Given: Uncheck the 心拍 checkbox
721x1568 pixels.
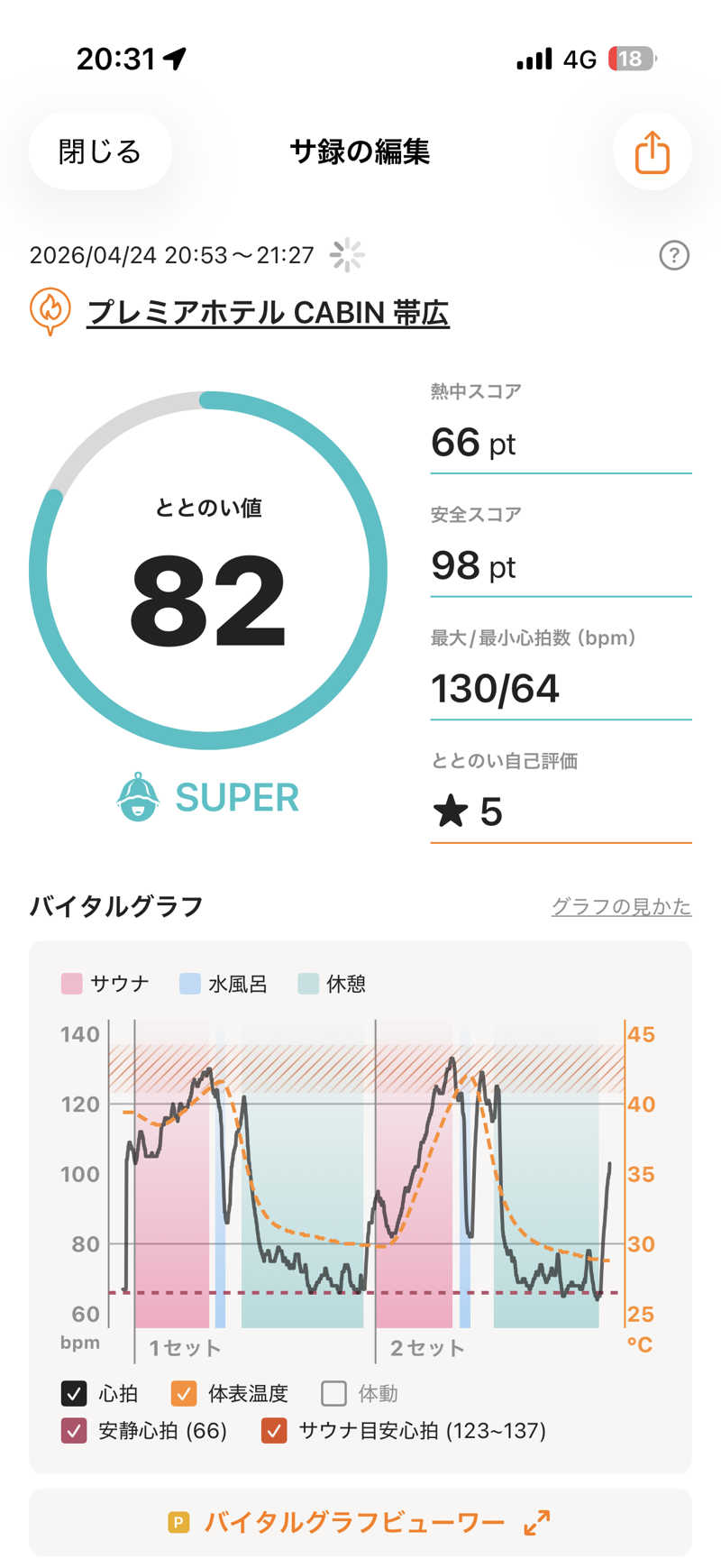Looking at the screenshot, I should click(x=74, y=1393).
